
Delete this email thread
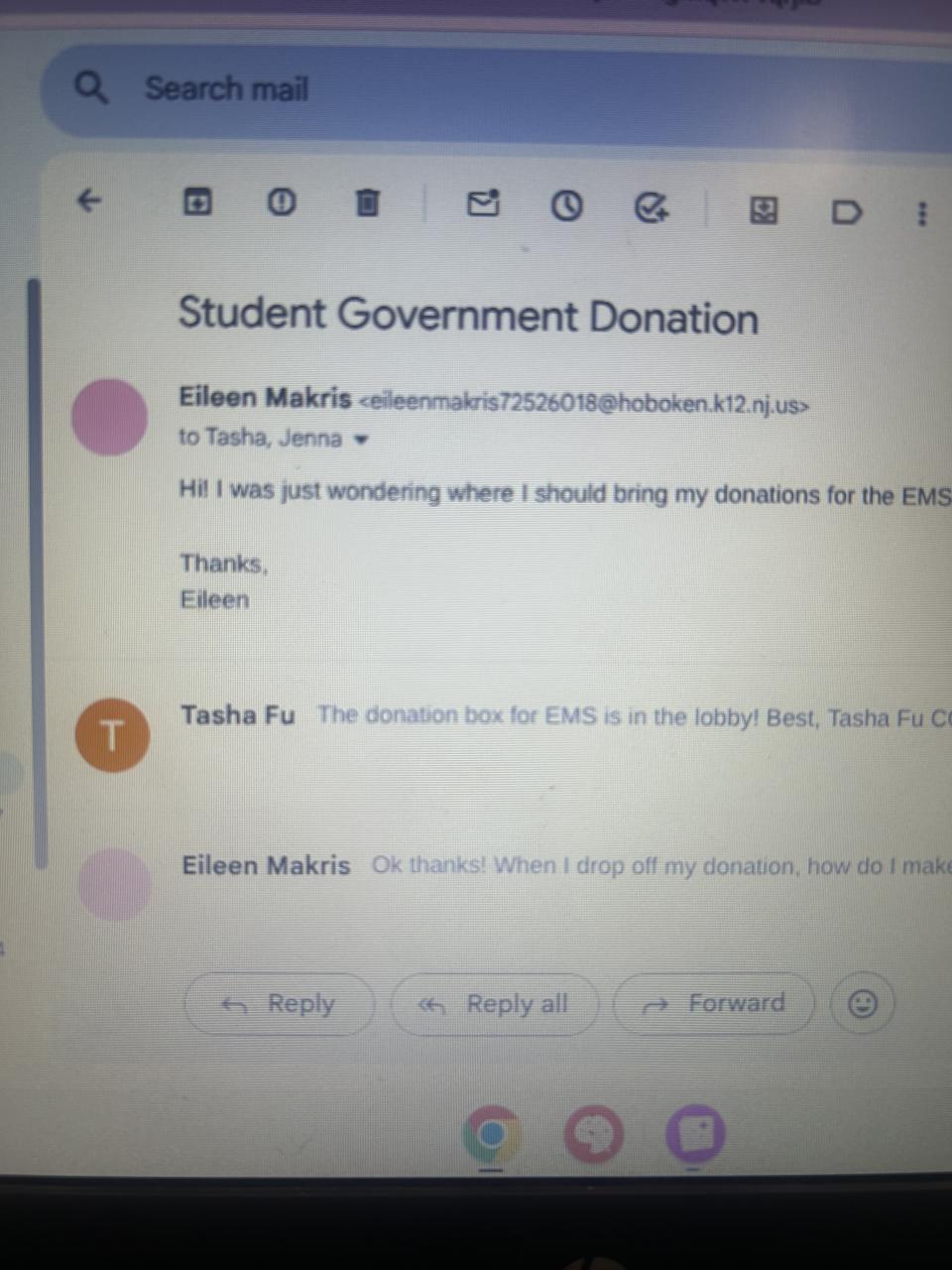[x=367, y=204]
